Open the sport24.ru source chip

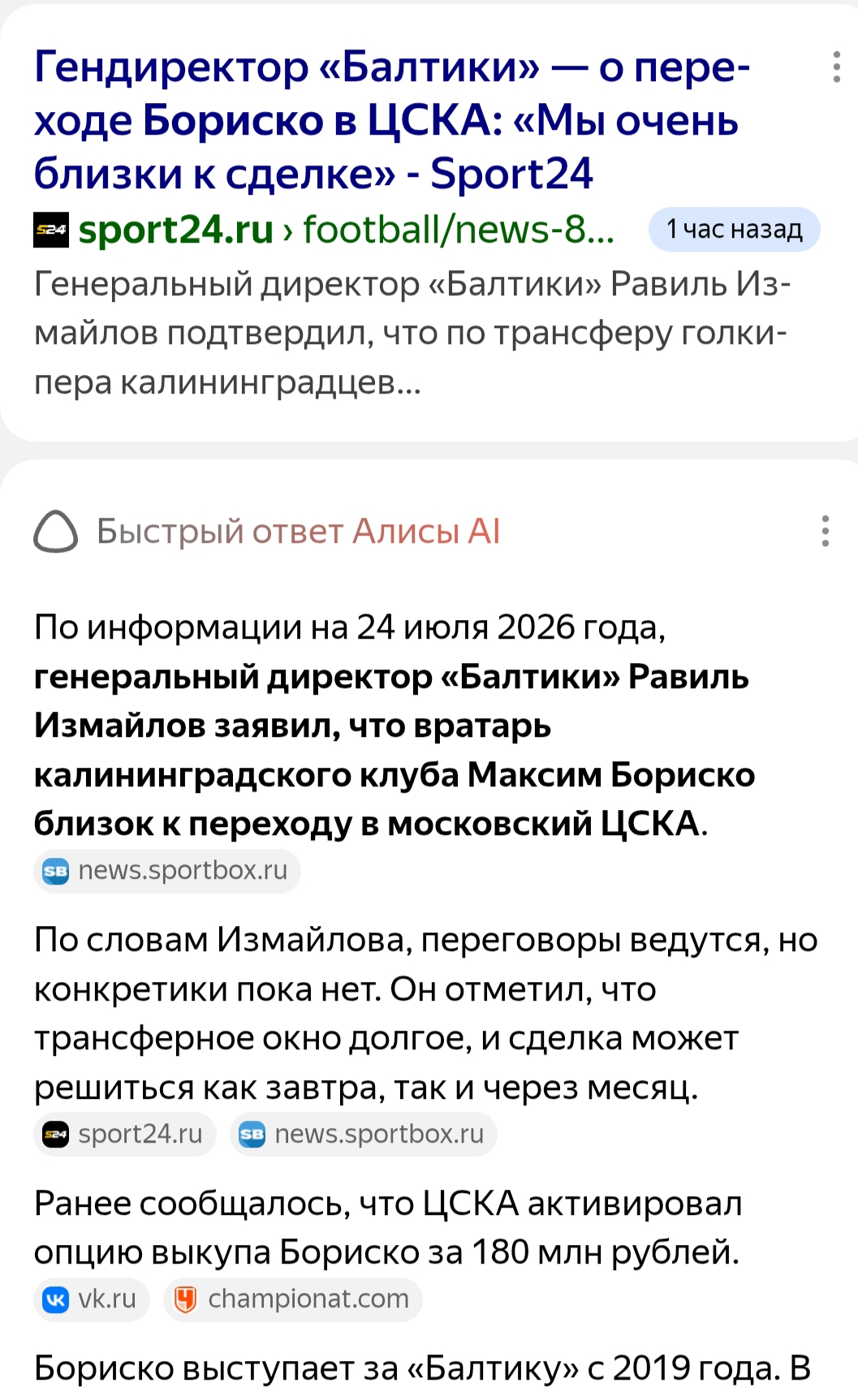(x=125, y=1134)
